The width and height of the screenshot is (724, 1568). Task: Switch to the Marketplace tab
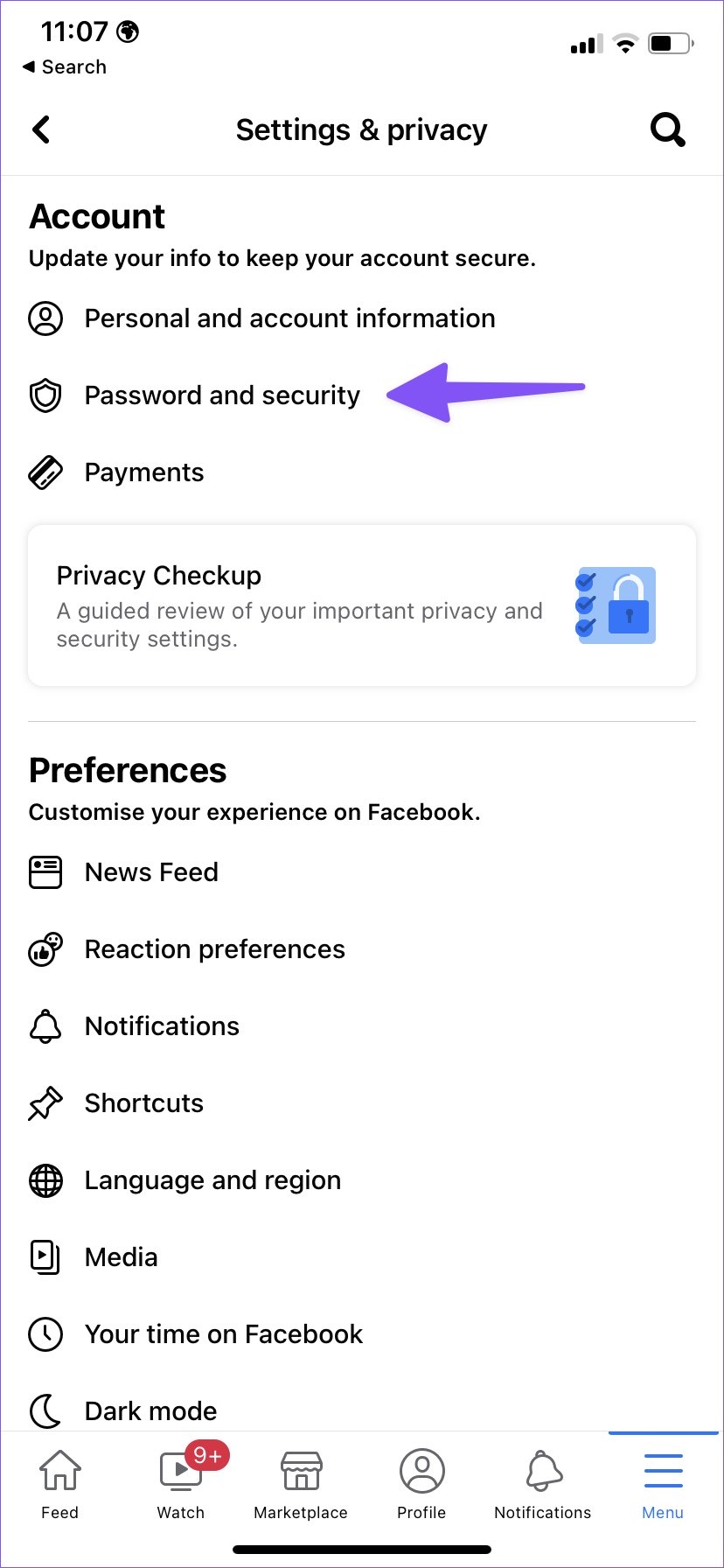coord(301,1484)
